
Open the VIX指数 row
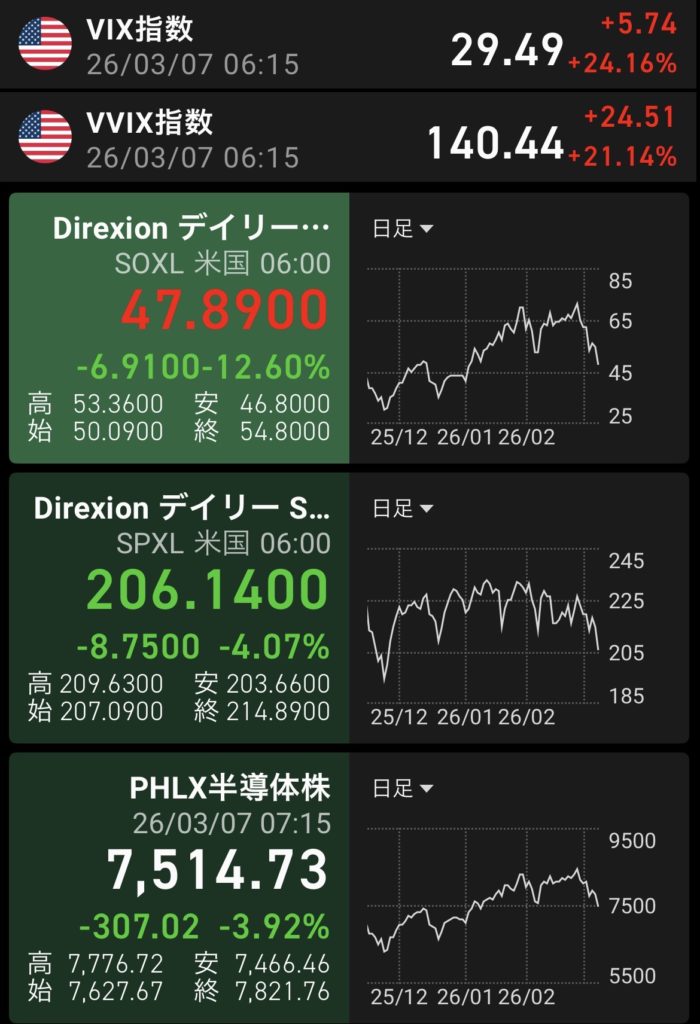(350, 45)
